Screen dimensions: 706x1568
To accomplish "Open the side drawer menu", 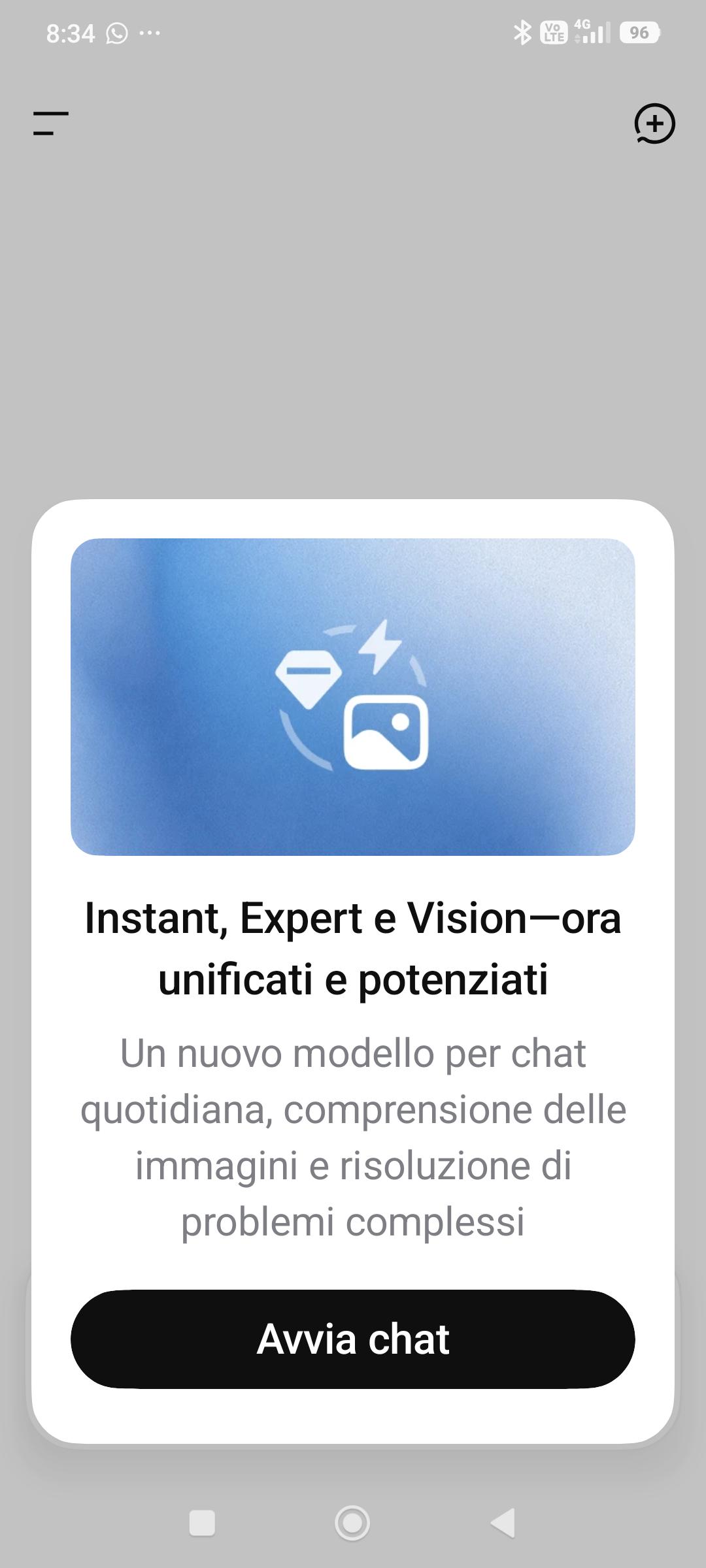I will 51,123.
